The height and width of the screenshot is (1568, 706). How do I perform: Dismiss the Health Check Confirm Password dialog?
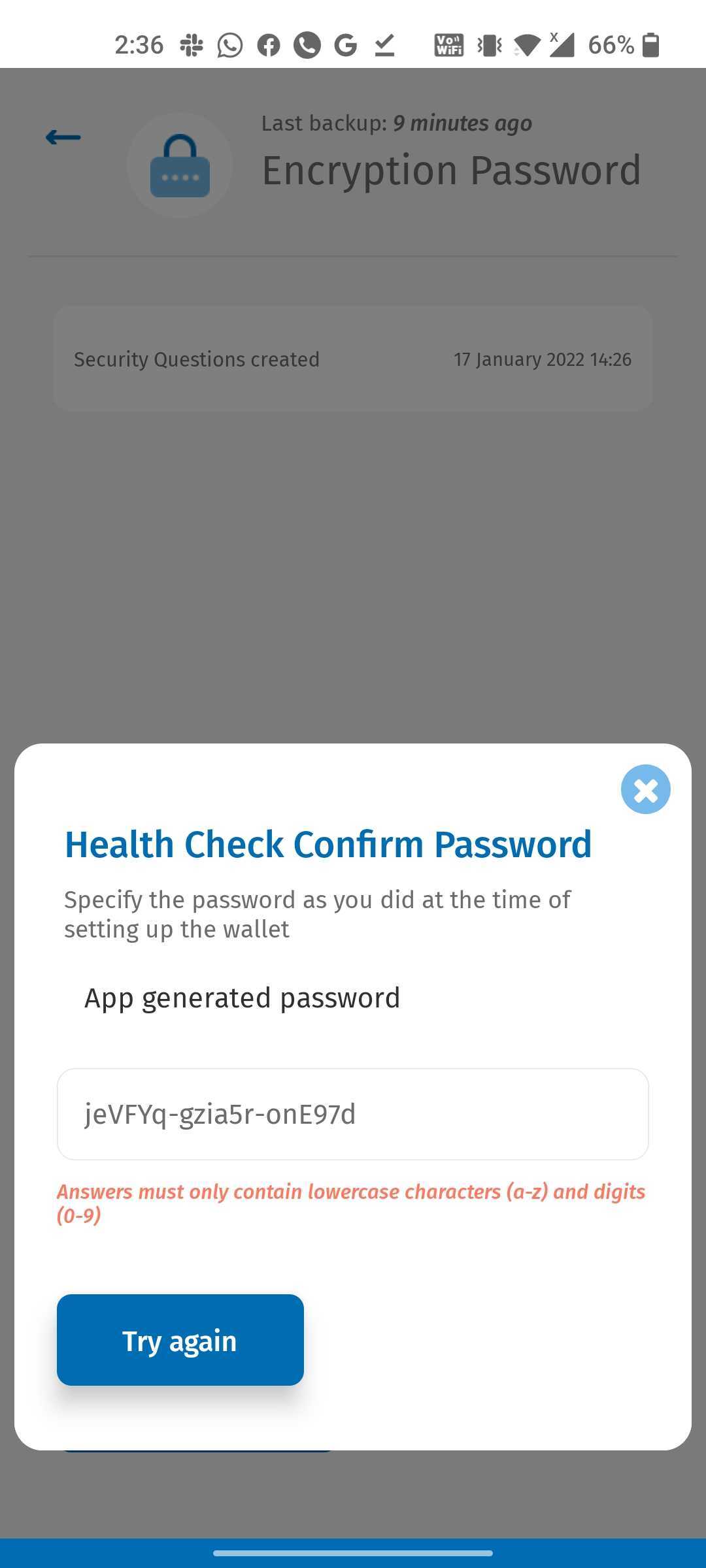(x=646, y=789)
